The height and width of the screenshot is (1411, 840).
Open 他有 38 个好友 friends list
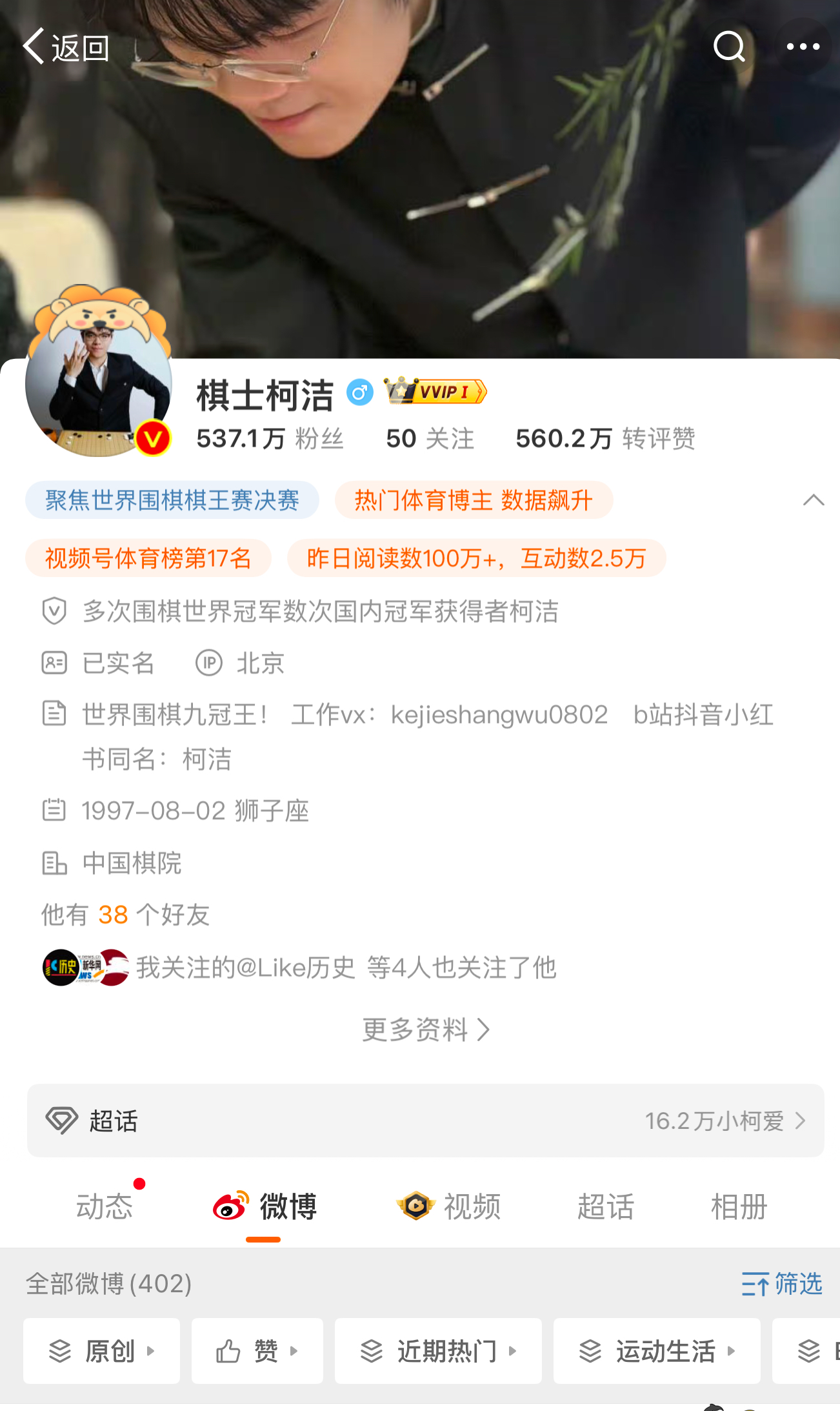[x=126, y=915]
